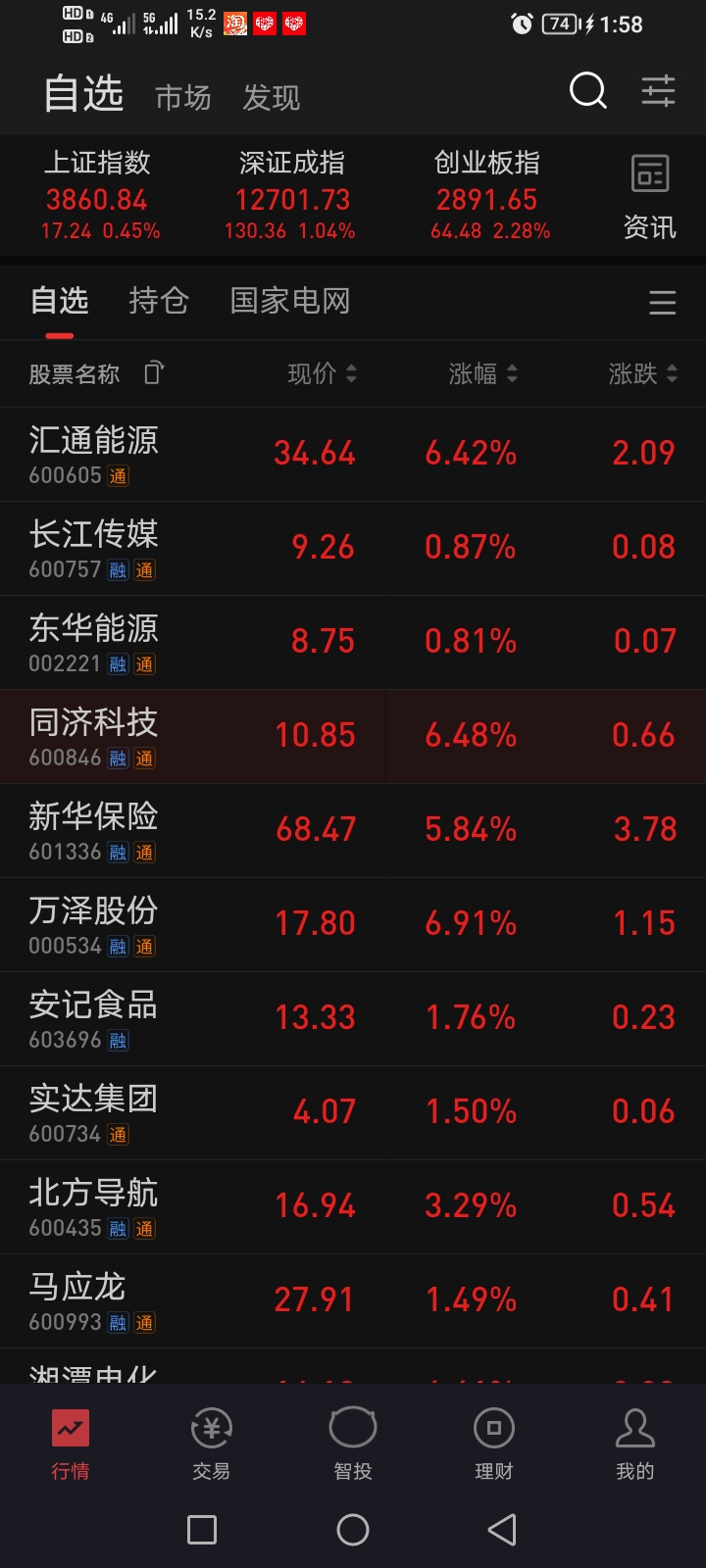Sort by 涨幅 column
Viewport: 706px width, 1568px height.
pyautogui.click(x=483, y=373)
